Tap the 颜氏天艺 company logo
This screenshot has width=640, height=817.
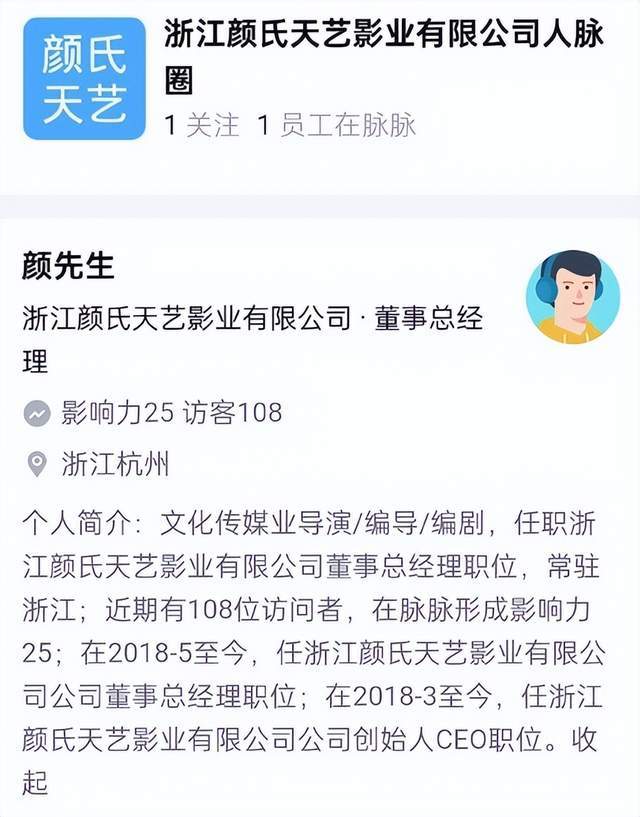click(x=84, y=81)
